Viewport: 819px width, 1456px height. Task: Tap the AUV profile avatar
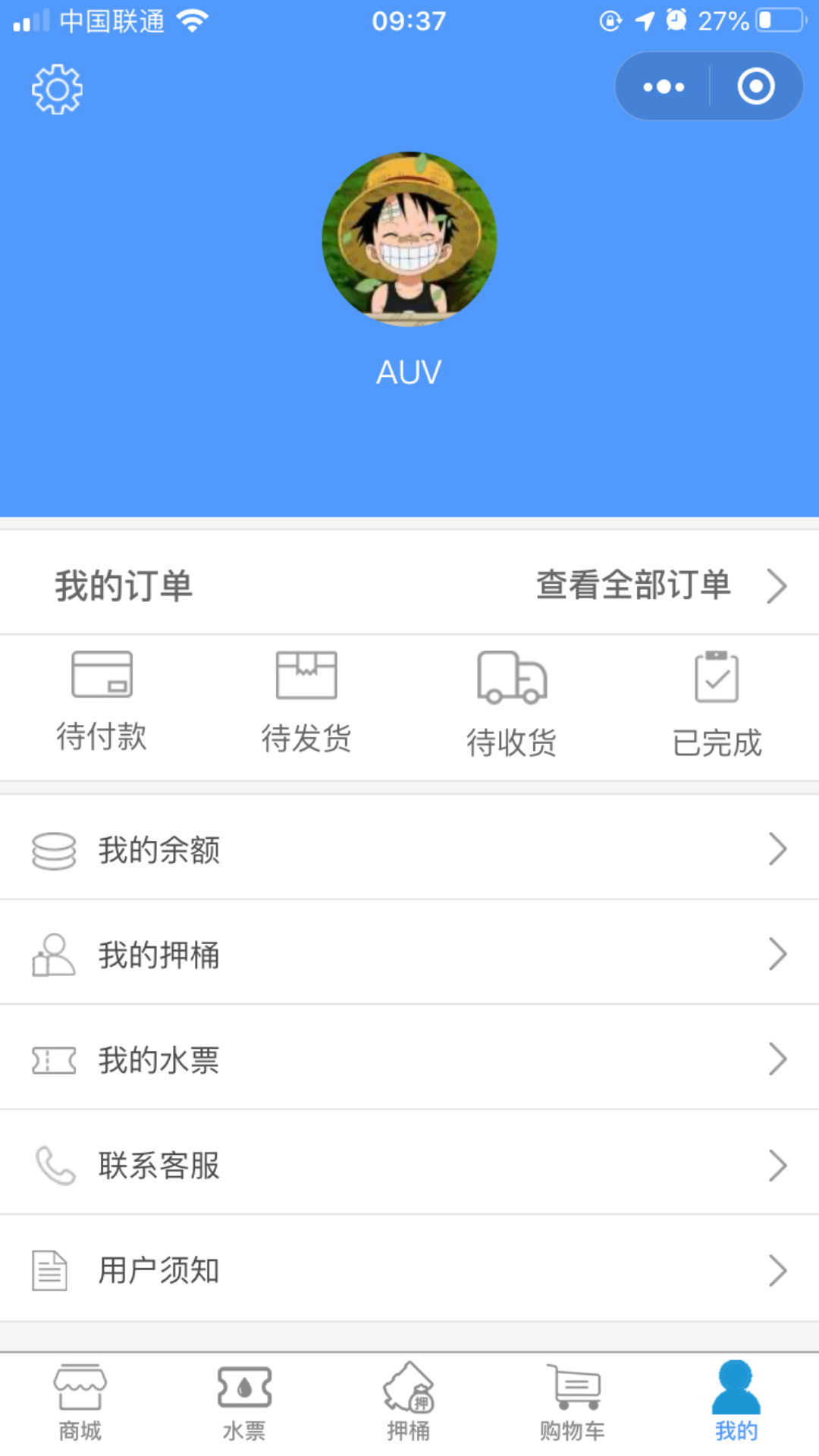point(409,240)
